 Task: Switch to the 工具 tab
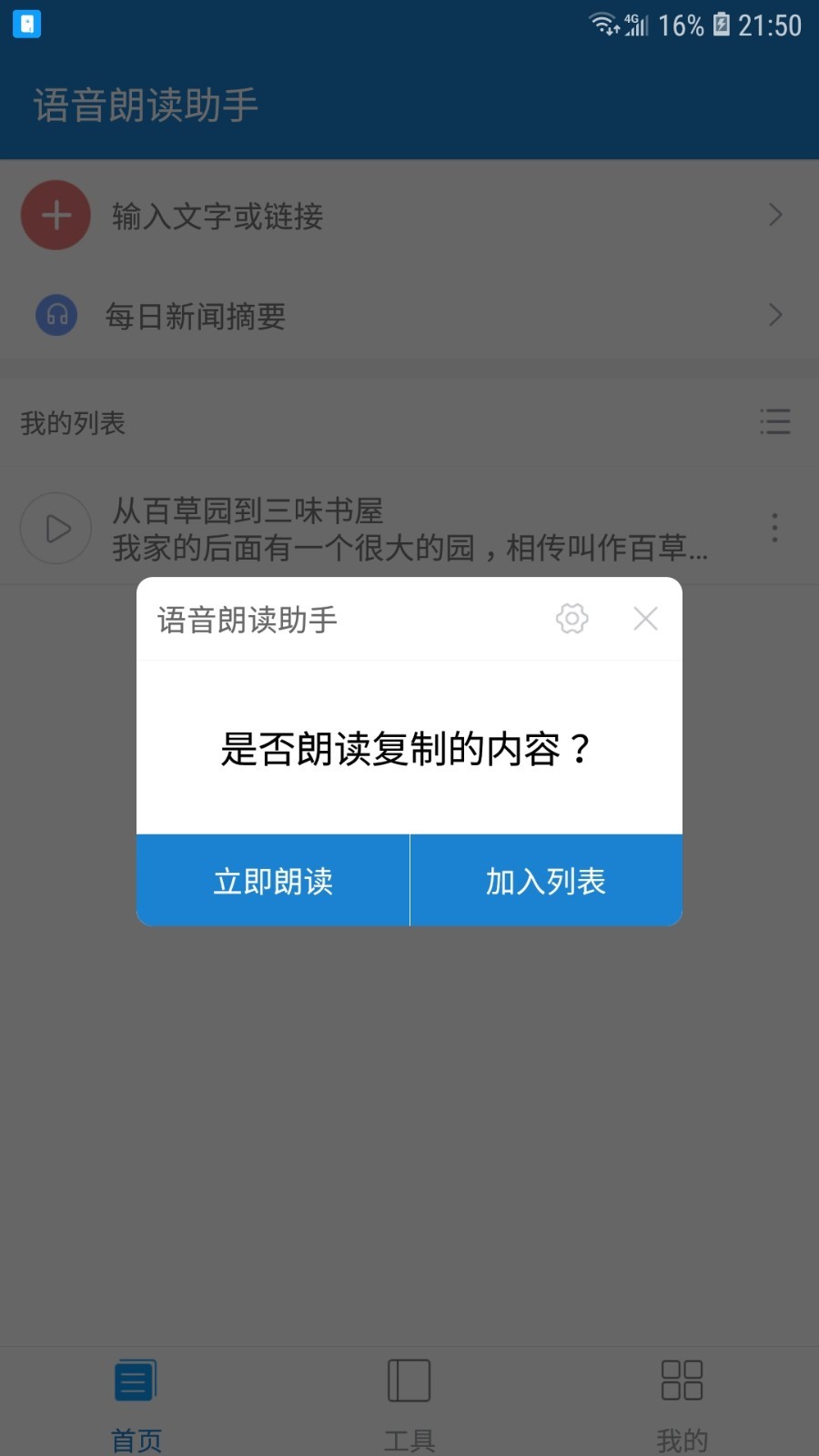(x=409, y=1401)
